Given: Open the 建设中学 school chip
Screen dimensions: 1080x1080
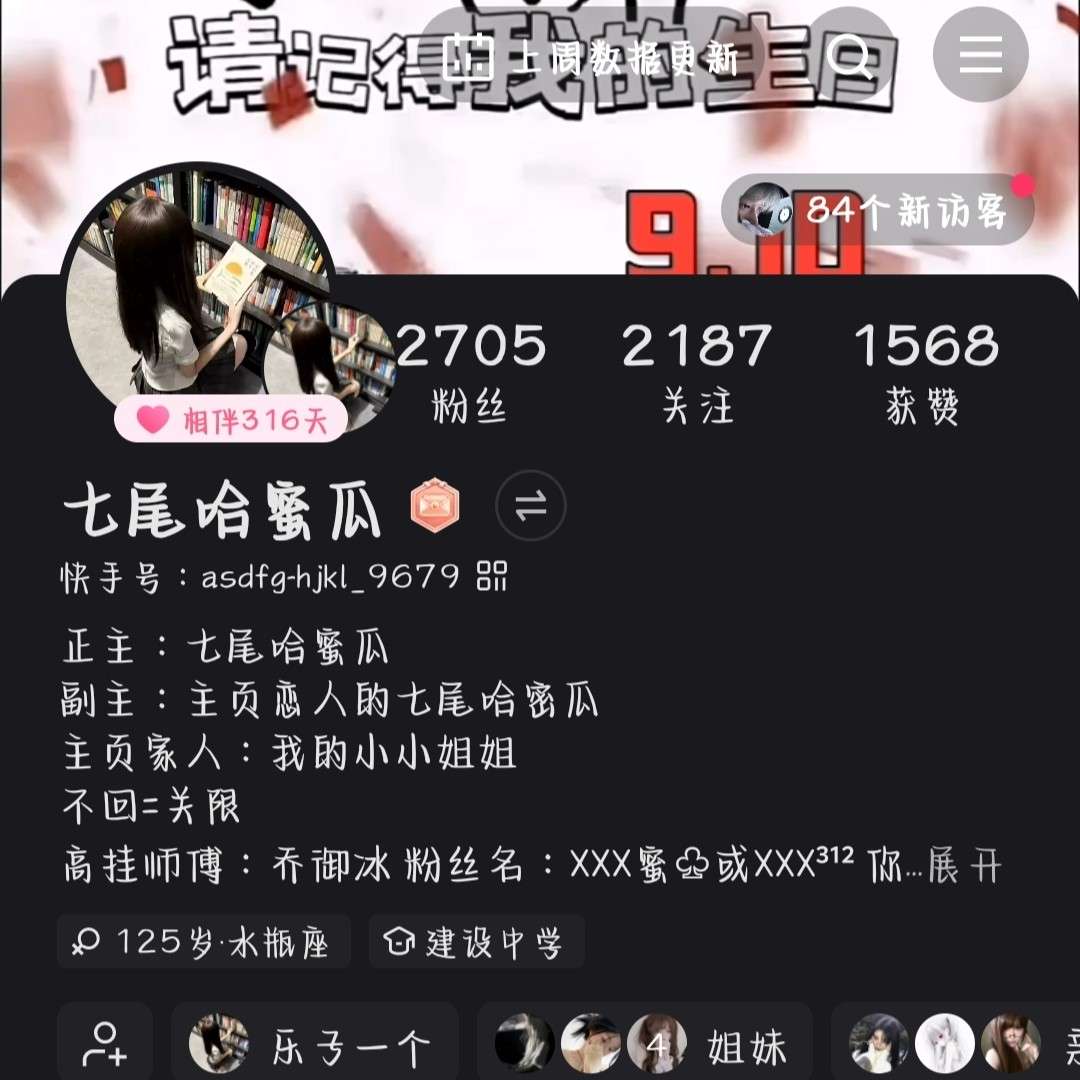Looking at the screenshot, I should click(x=476, y=942).
